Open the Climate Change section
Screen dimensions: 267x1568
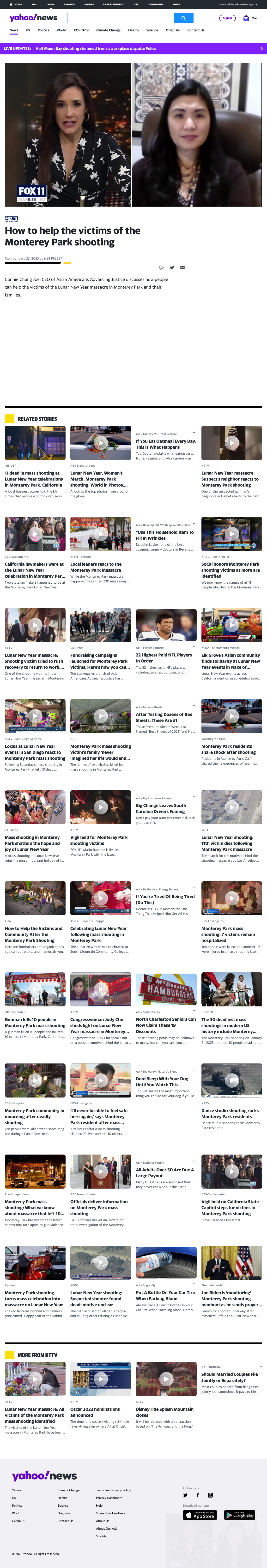(x=109, y=30)
